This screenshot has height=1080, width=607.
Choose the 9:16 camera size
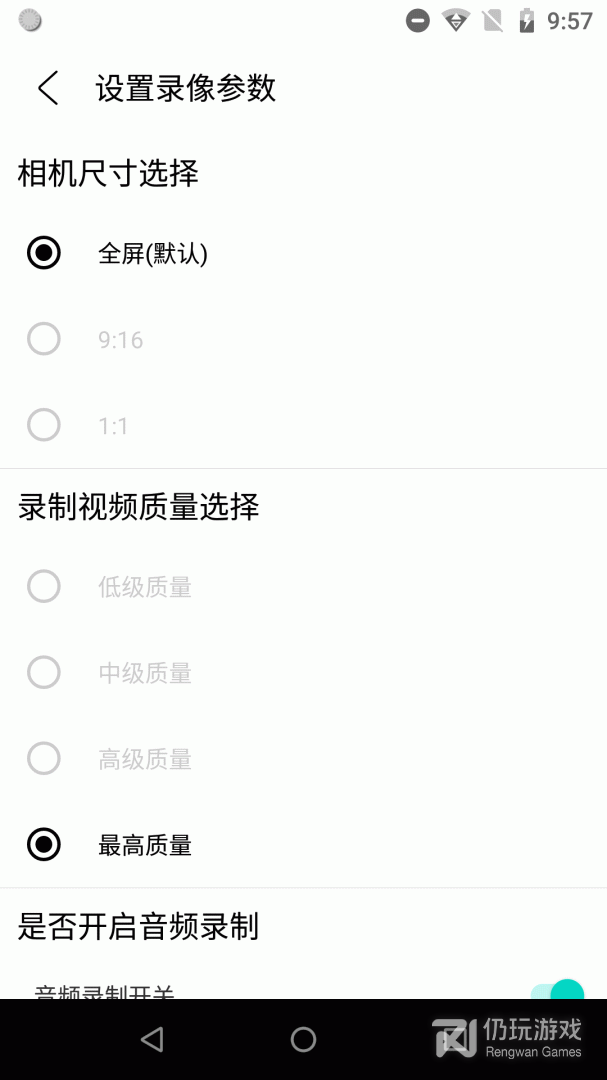click(x=44, y=339)
